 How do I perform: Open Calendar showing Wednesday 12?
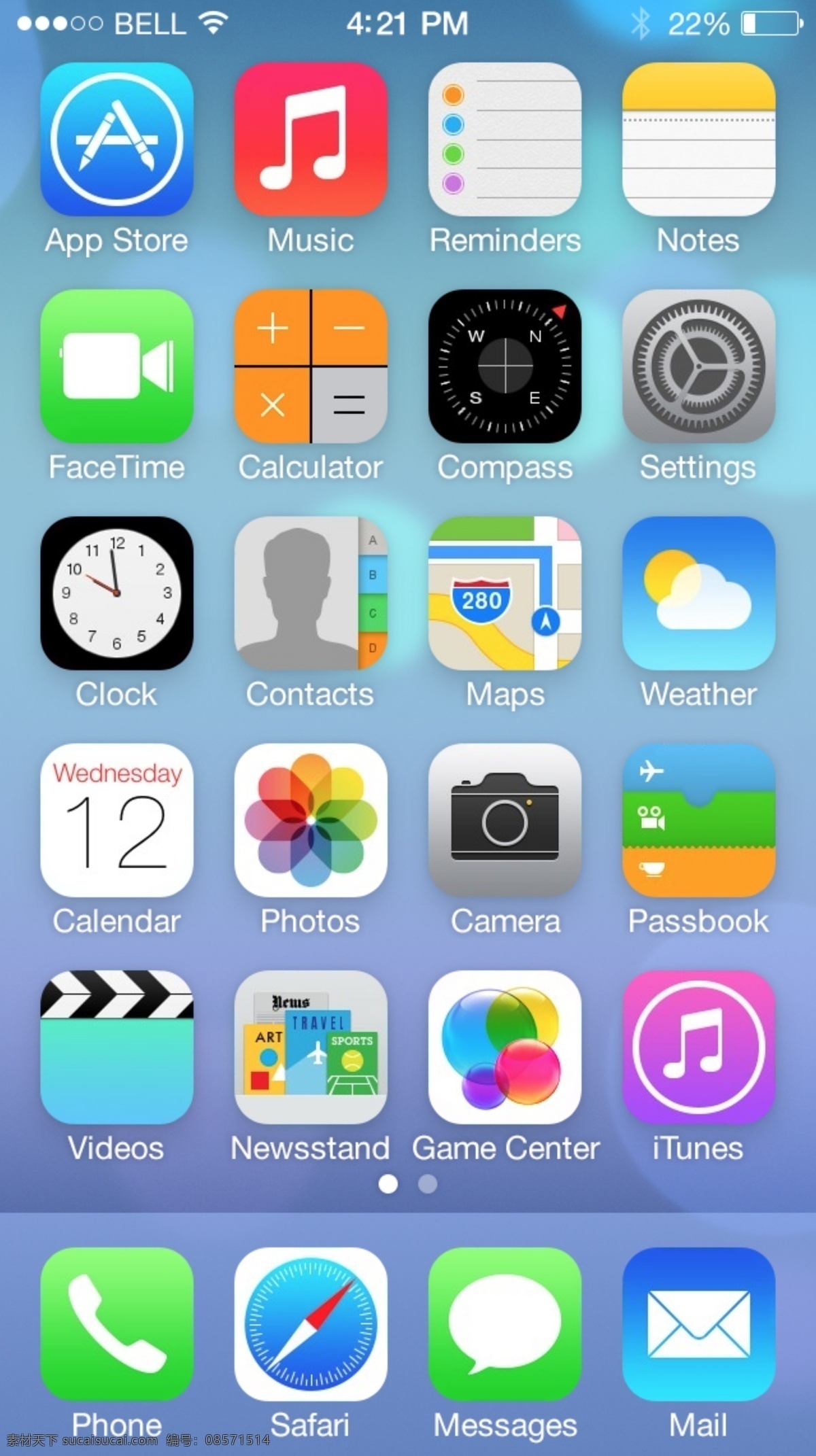coord(116,822)
